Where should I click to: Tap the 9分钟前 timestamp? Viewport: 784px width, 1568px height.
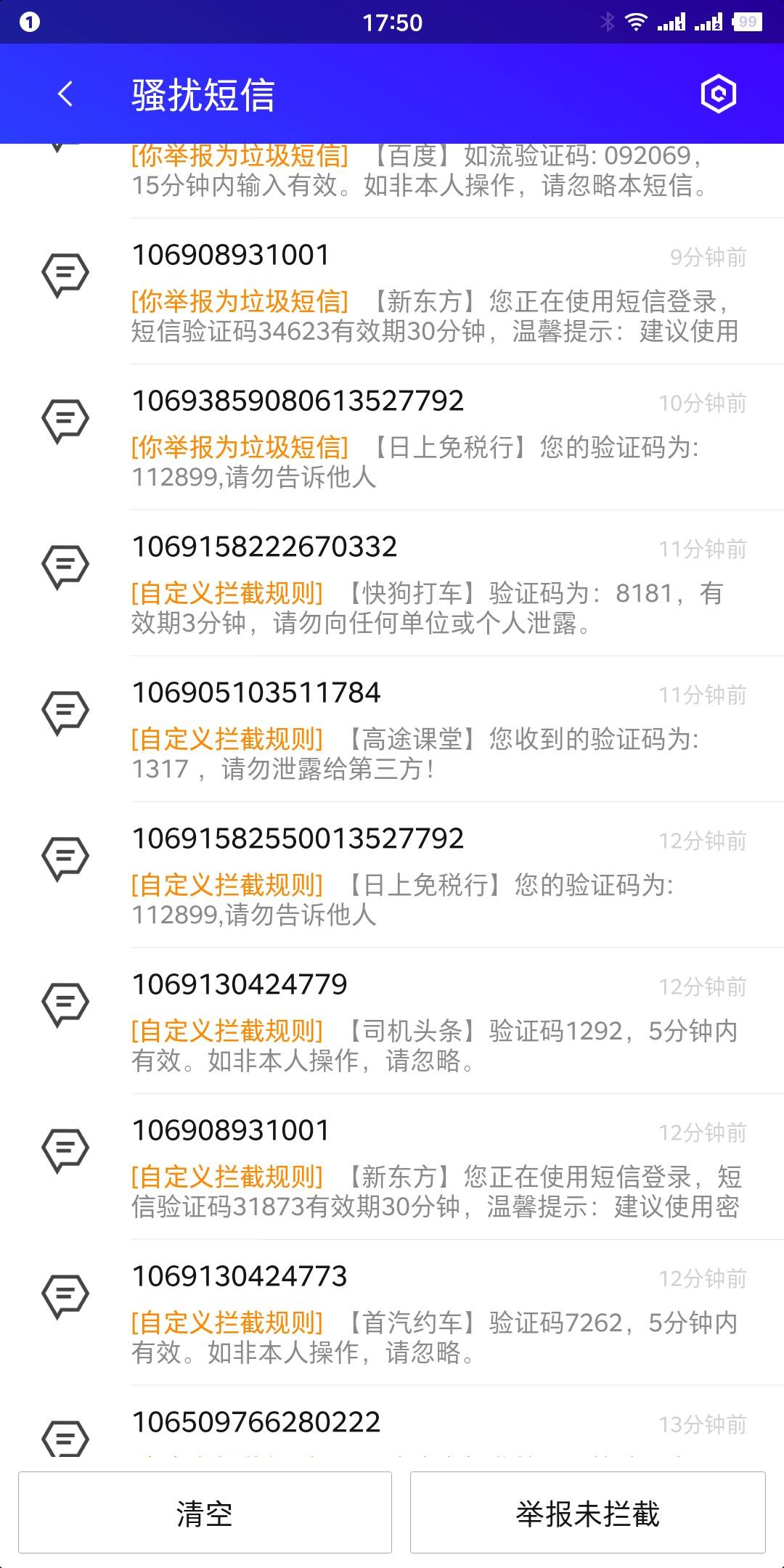[708, 258]
